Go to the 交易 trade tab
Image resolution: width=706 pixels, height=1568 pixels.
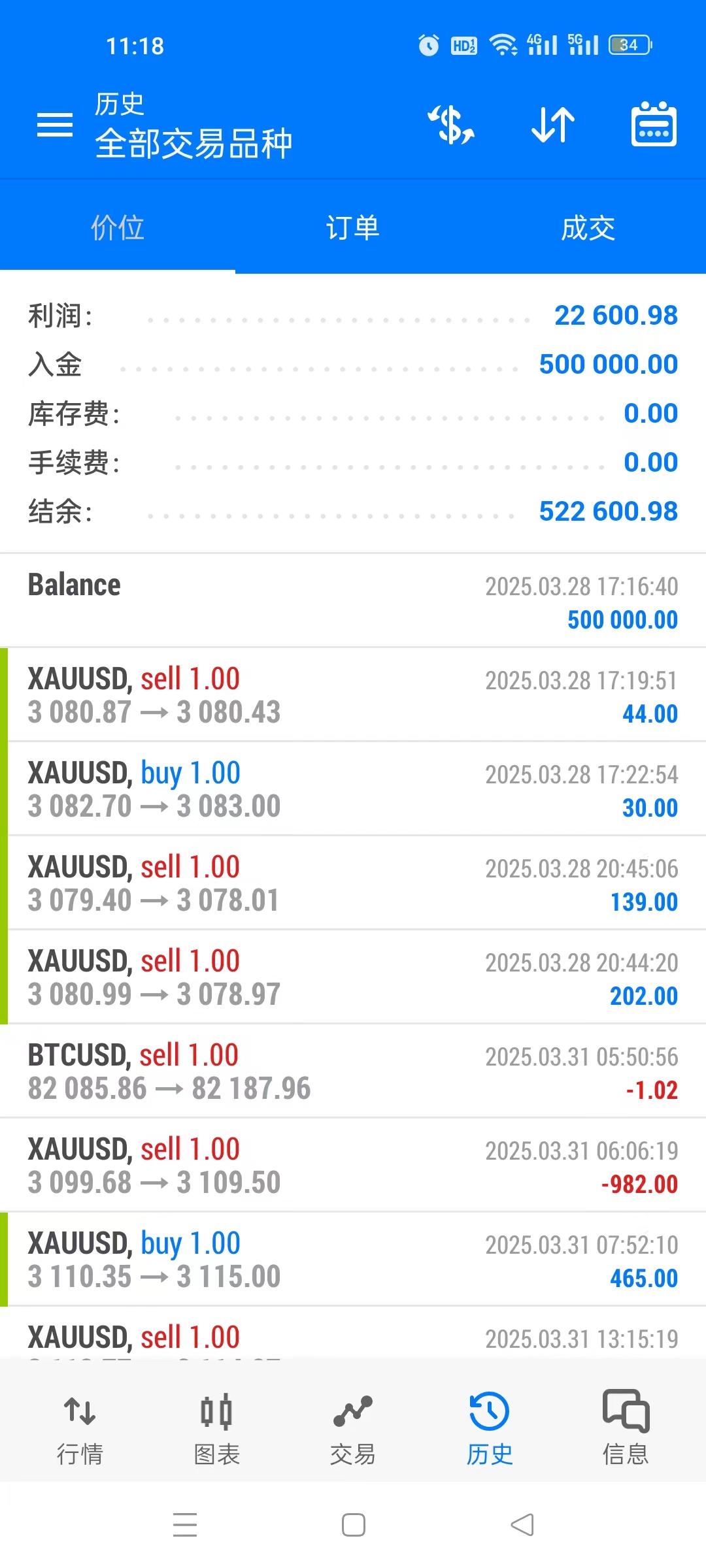coord(353,1429)
